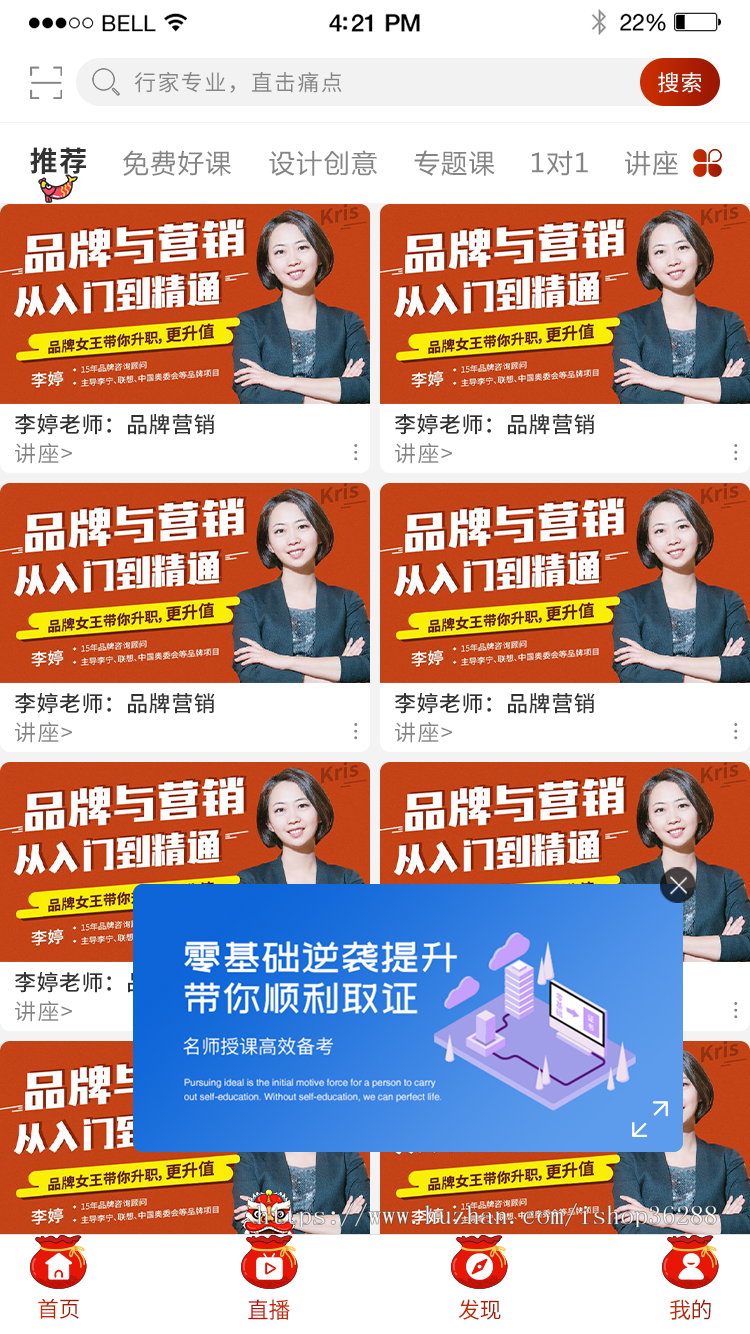Open the 我的 profile tab
Viewport: 750px width, 1334px height.
coord(690,1280)
